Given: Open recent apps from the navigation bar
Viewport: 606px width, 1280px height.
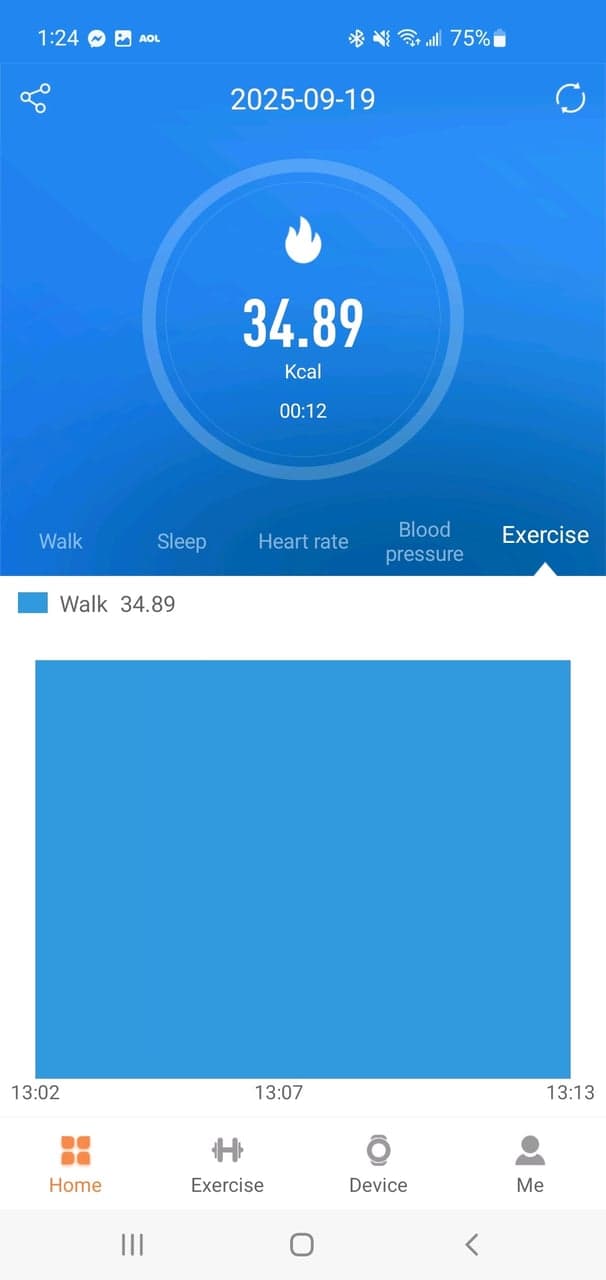Looking at the screenshot, I should click(x=132, y=1244).
